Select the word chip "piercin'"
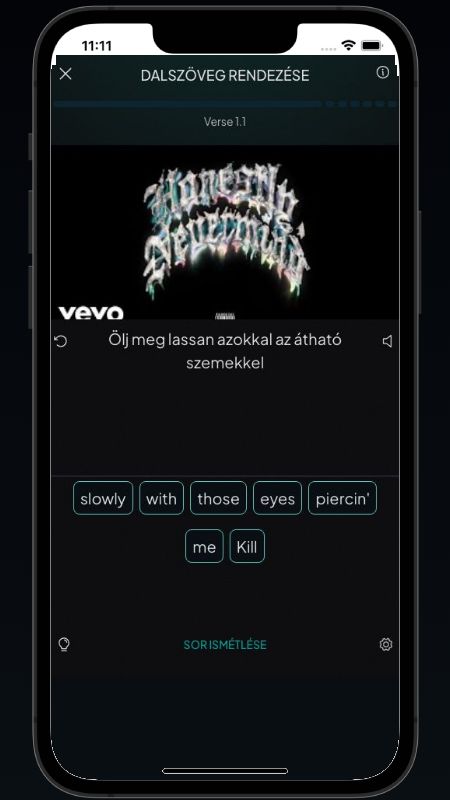The width and height of the screenshot is (450, 800). tap(342, 498)
